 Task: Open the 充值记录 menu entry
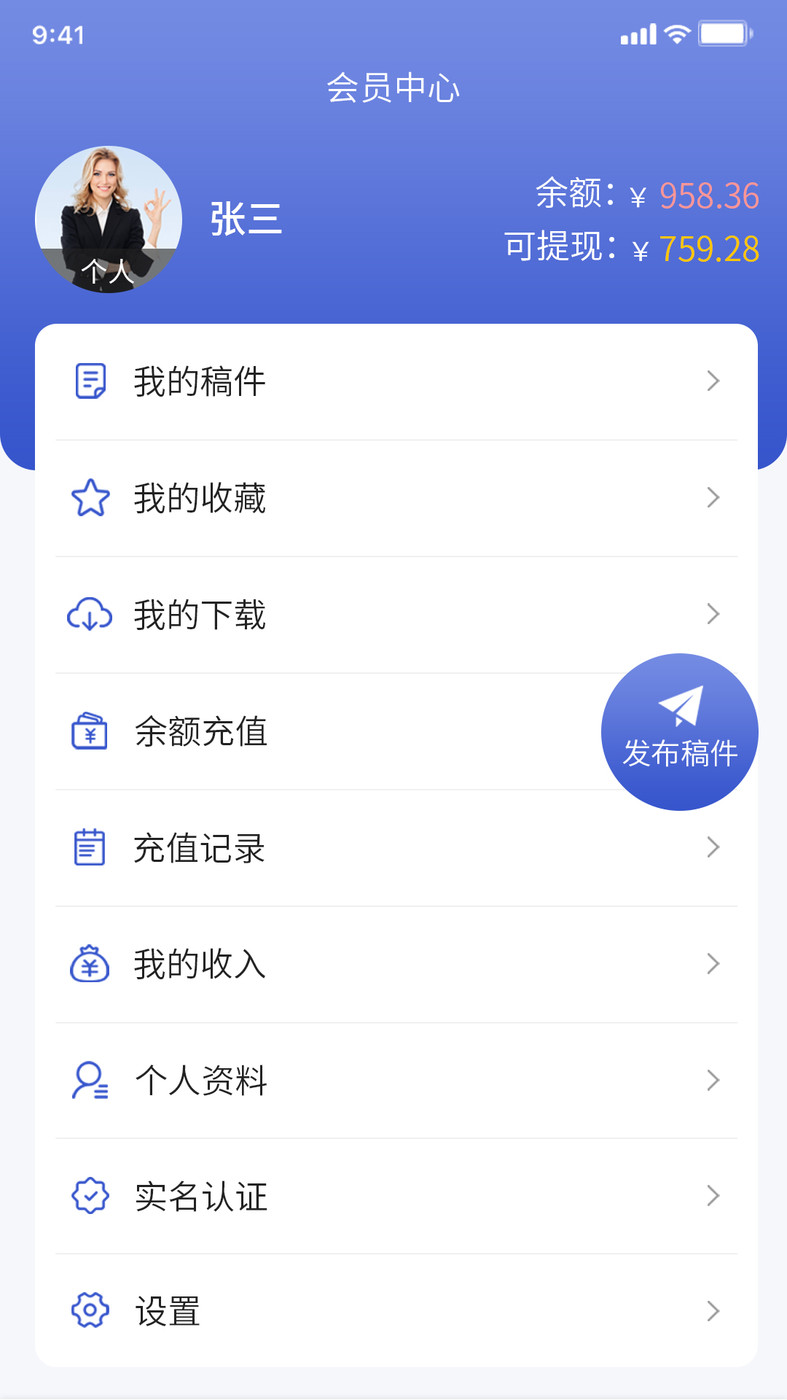[x=200, y=847]
